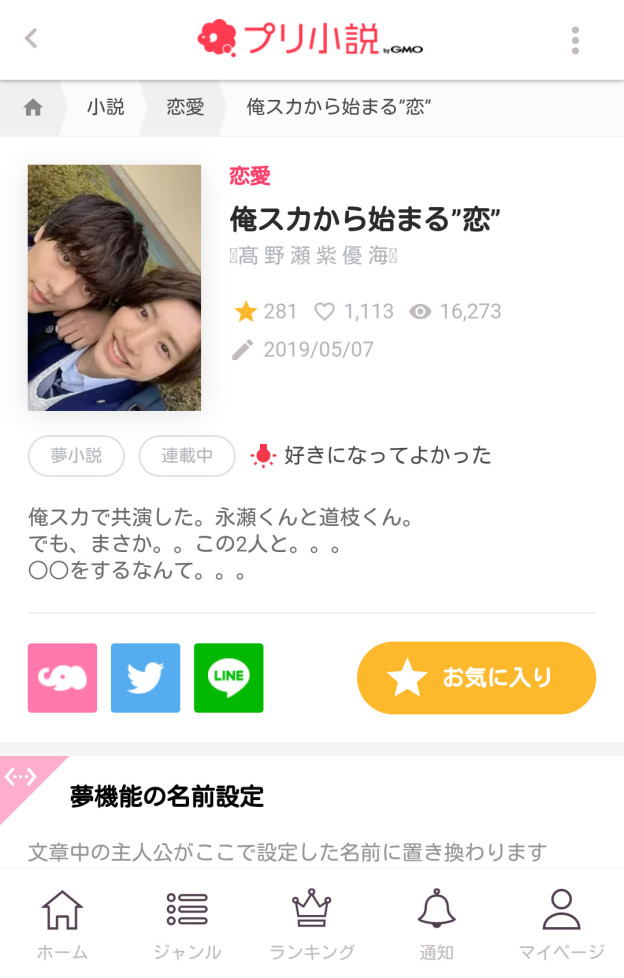Go back using the top-left arrow
Viewport: 624px width, 978px height.
point(31,39)
